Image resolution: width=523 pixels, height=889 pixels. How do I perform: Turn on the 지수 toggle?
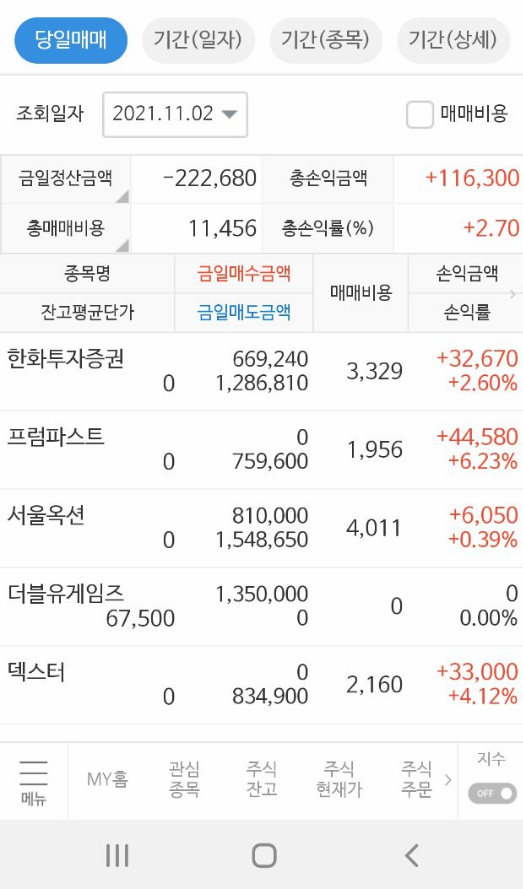click(492, 793)
